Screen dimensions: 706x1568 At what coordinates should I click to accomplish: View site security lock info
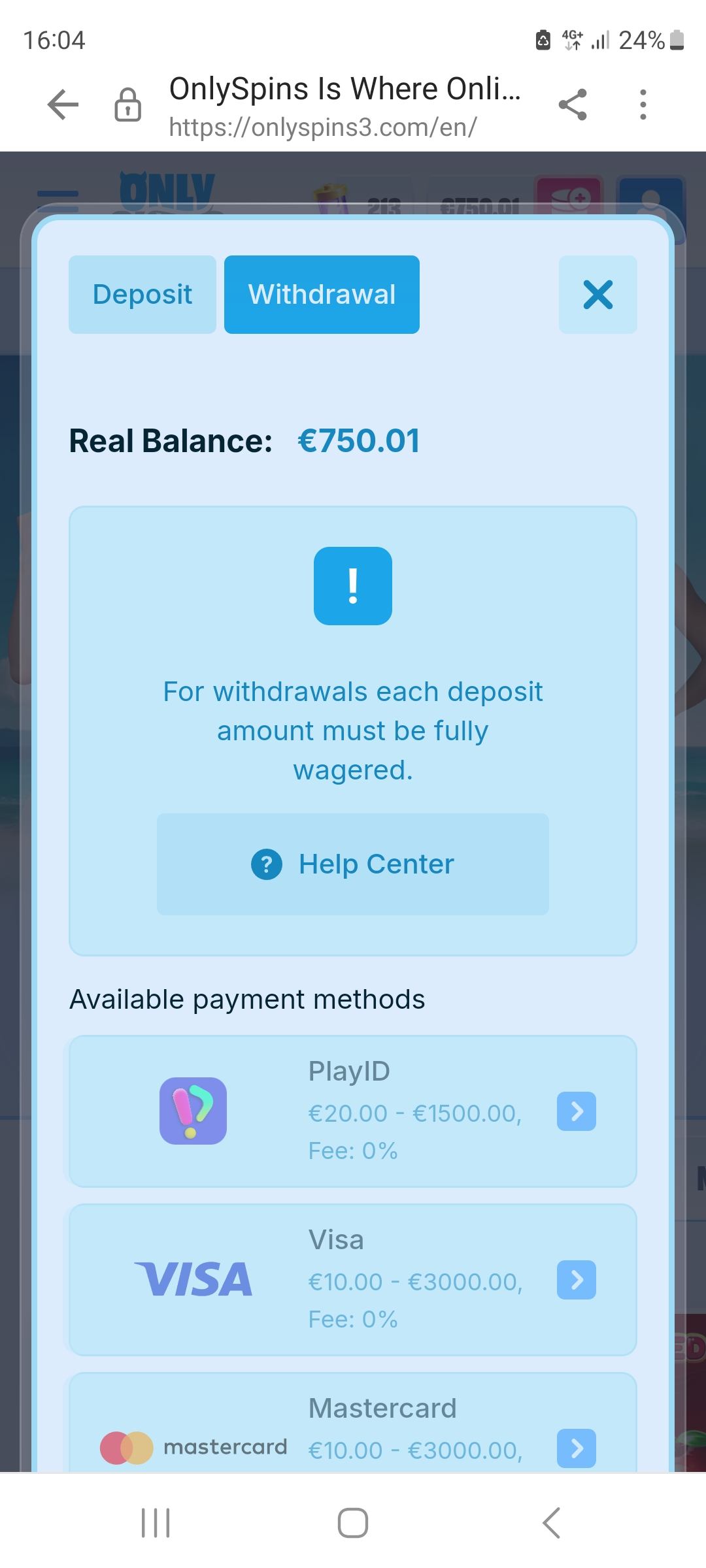coord(127,105)
